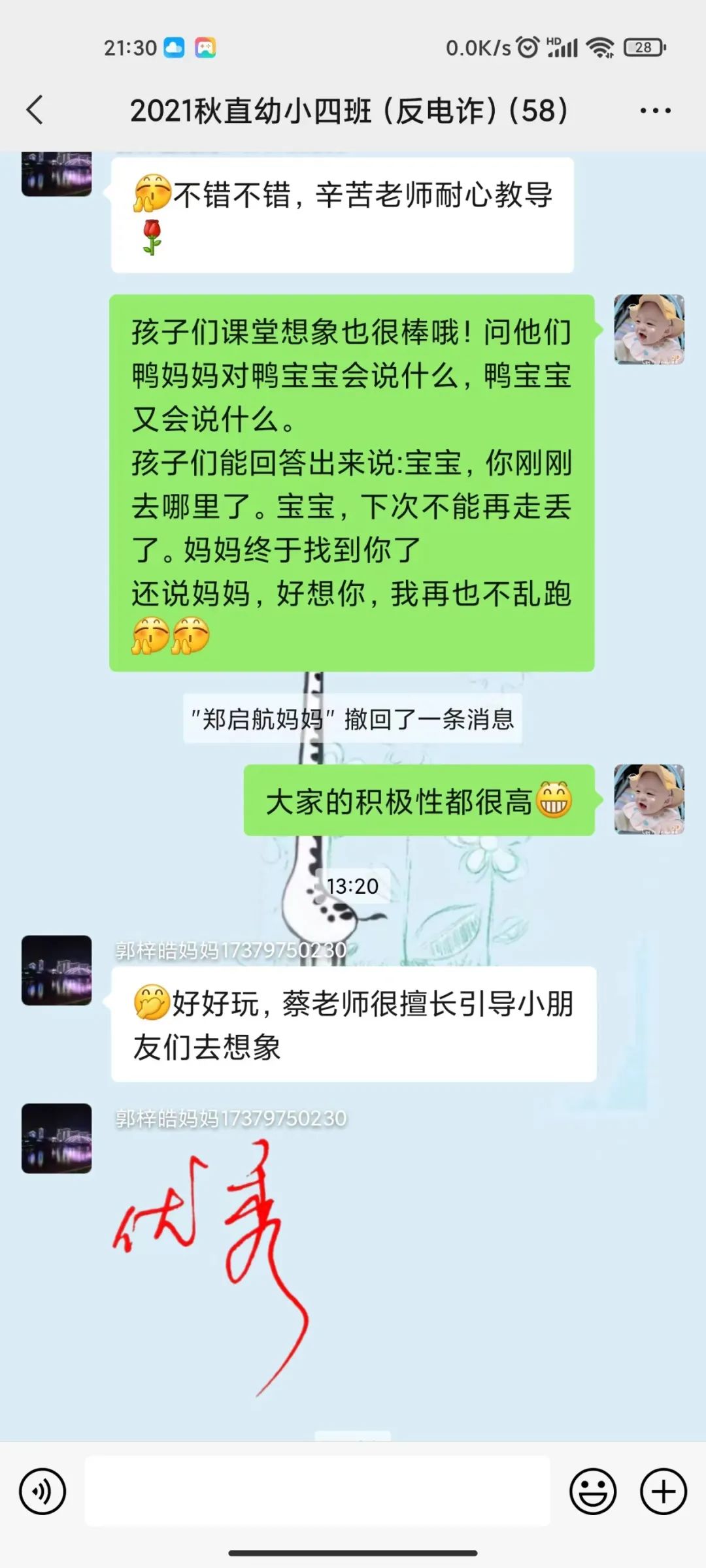This screenshot has height=1568, width=706.
Task: Open 郭梓皓妈妈 avatar beside the red sticker
Action: pos(57,1138)
